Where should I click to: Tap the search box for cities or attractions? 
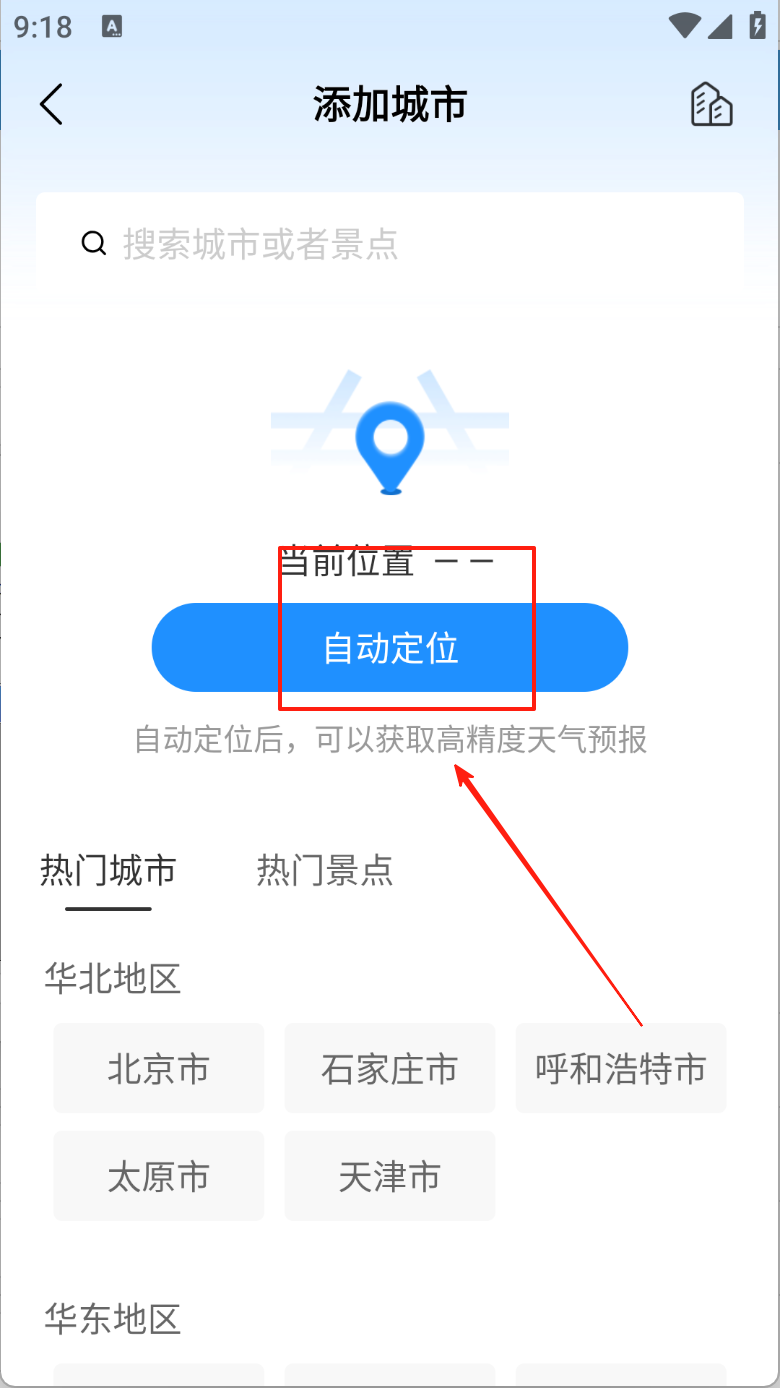pyautogui.click(x=390, y=243)
